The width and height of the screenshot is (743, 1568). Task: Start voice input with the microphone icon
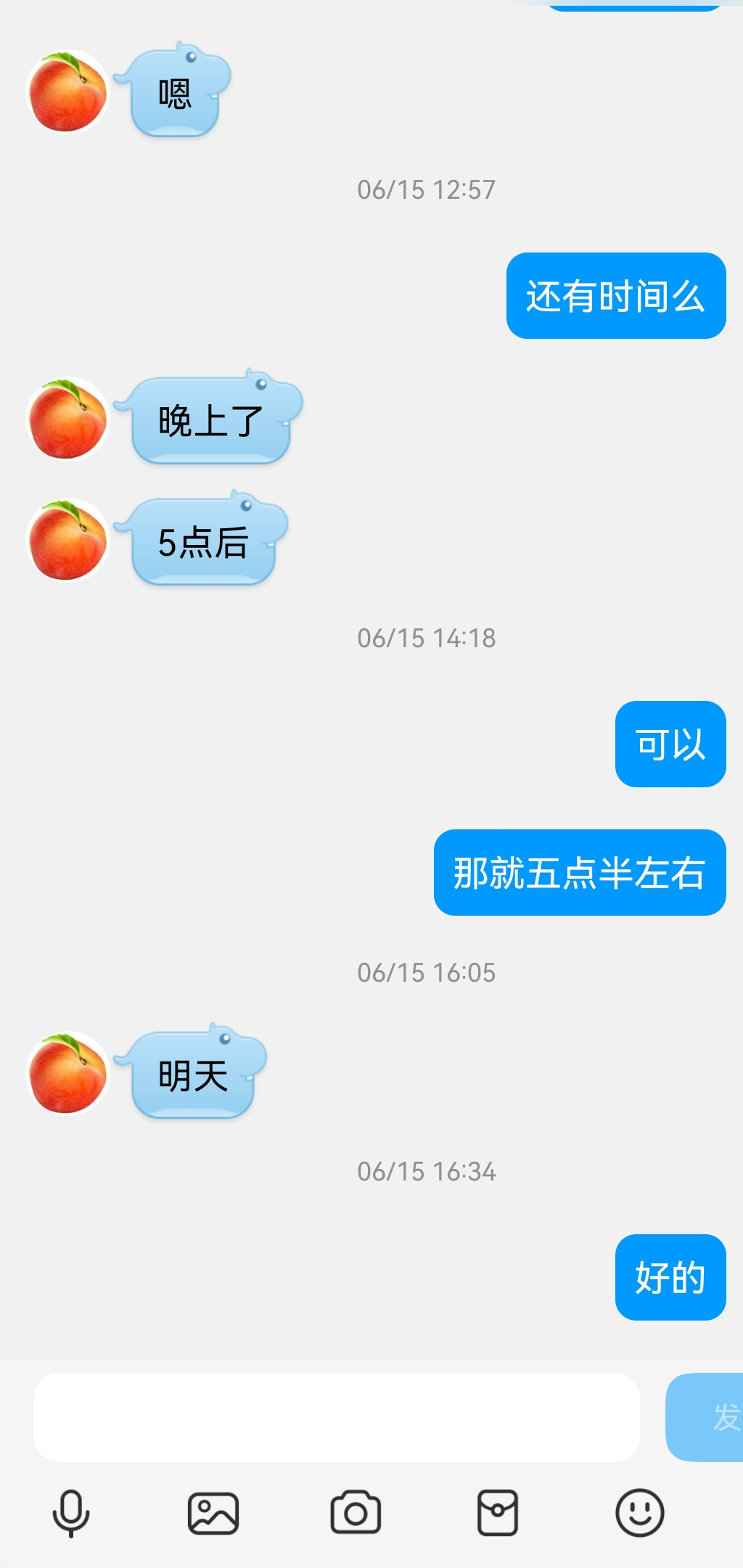71,1514
